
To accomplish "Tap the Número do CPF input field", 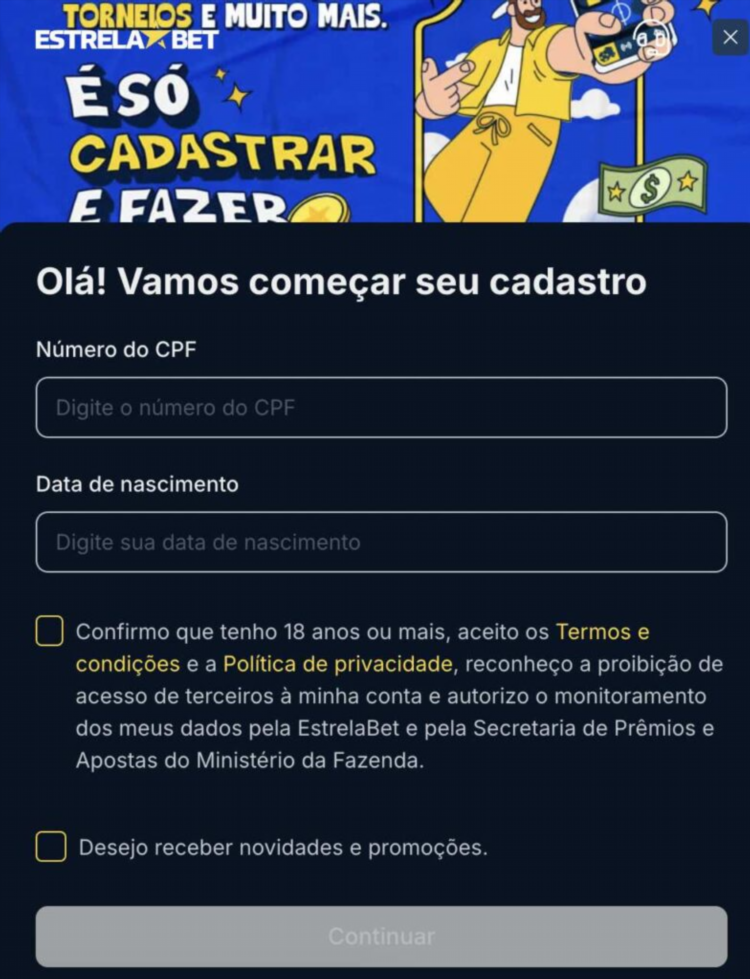I will [381, 408].
